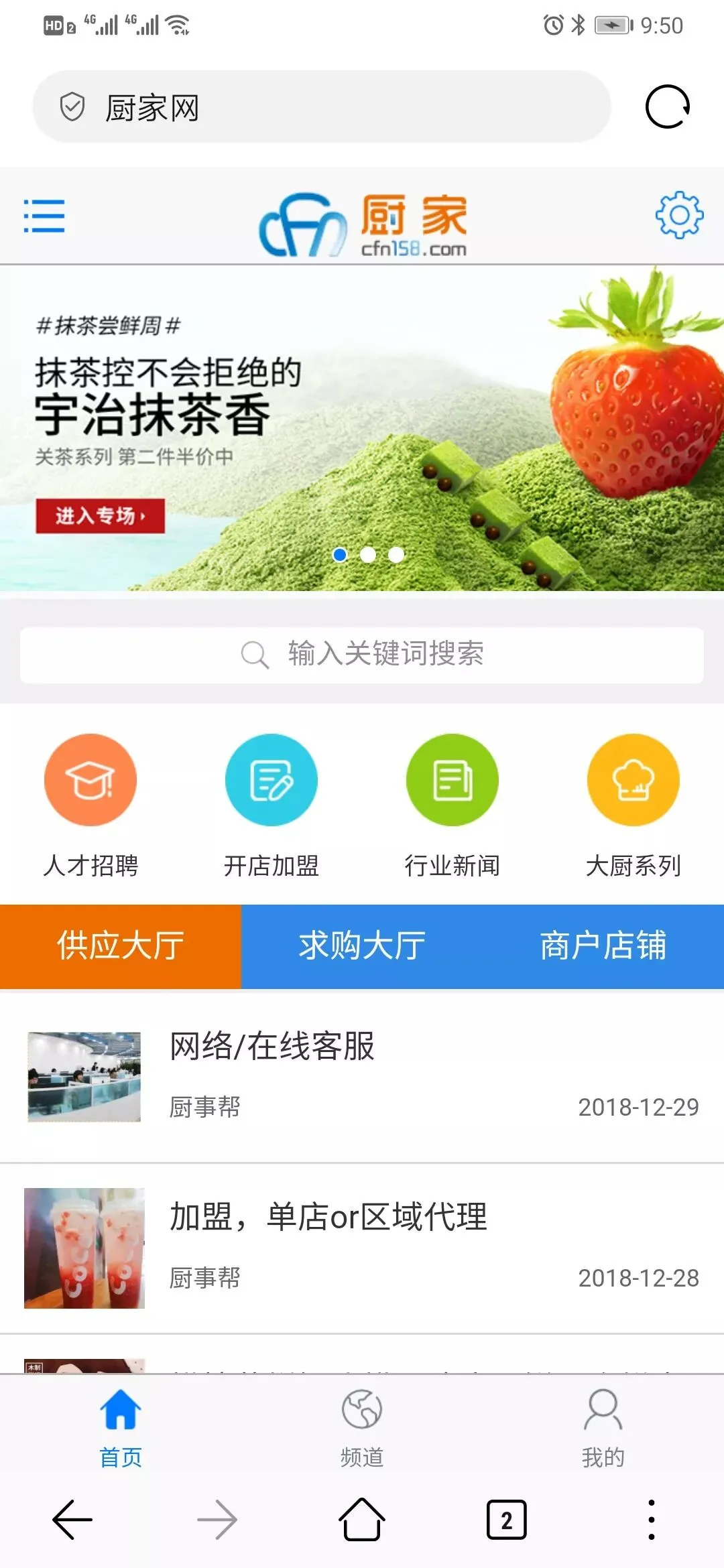Screen dimensions: 724x1568
Task: Open the 网络/在线客服 listing
Action: click(x=362, y=1076)
